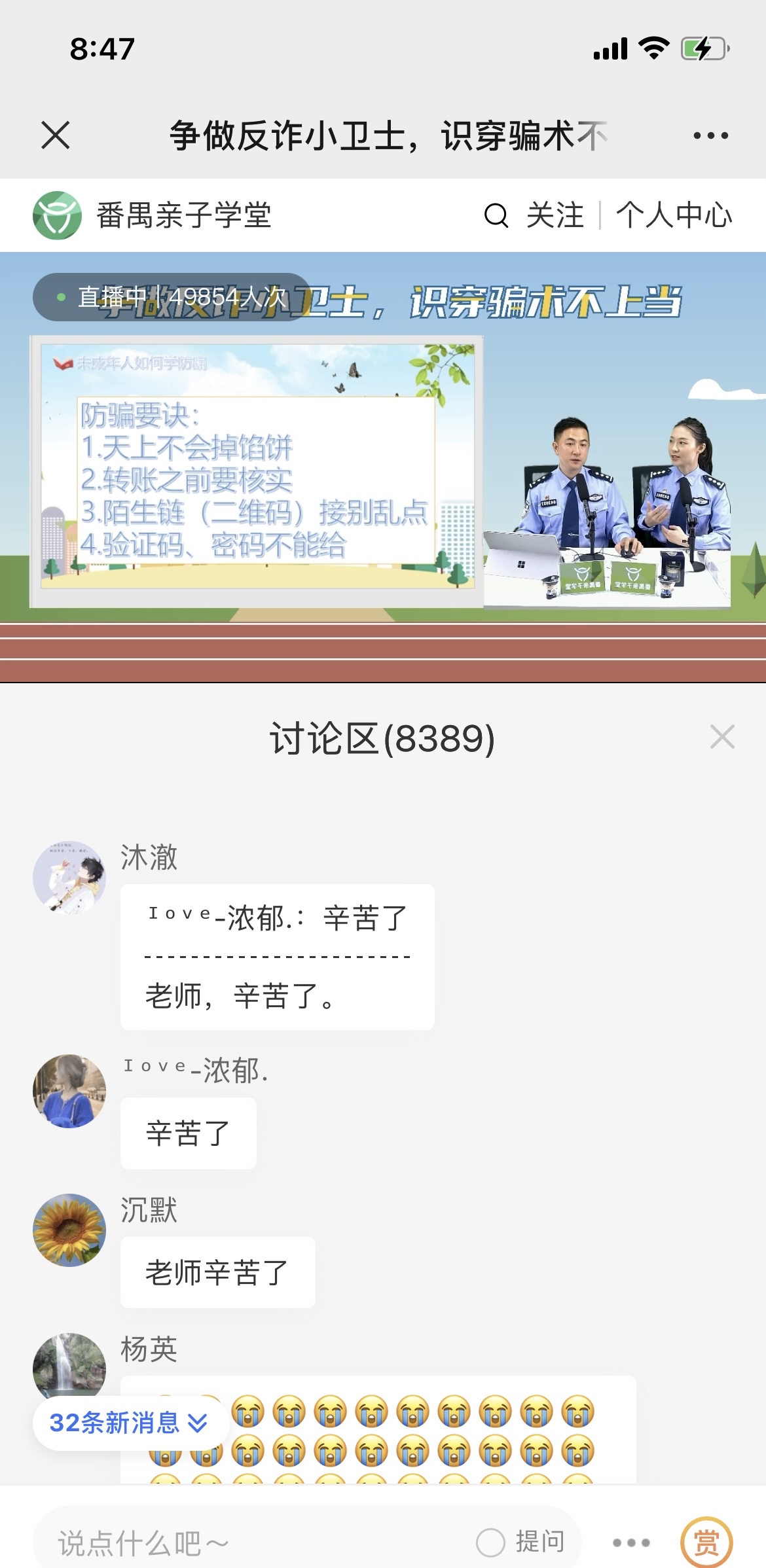
Task: Jump to 32条新消息 new messages
Action: [x=129, y=1423]
